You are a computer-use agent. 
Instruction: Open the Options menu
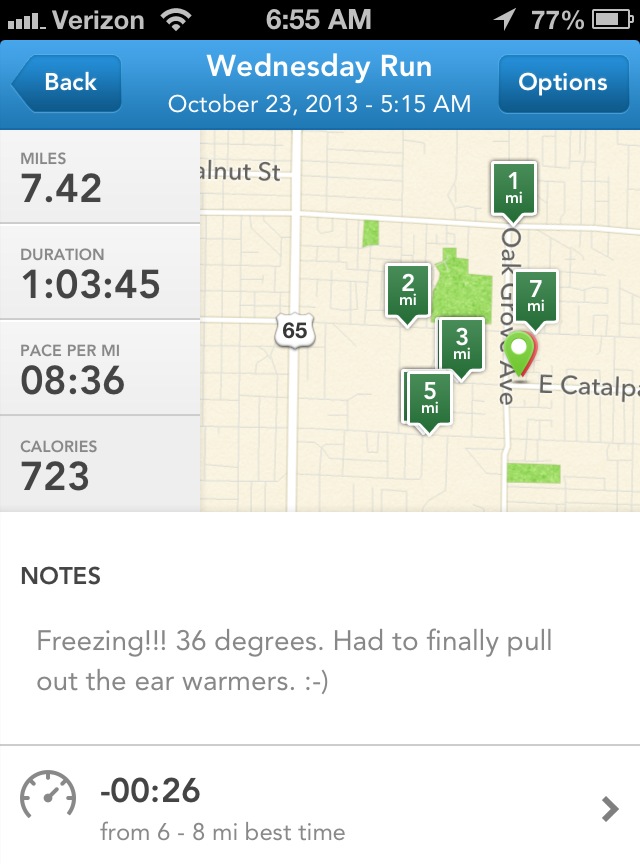[x=562, y=83]
